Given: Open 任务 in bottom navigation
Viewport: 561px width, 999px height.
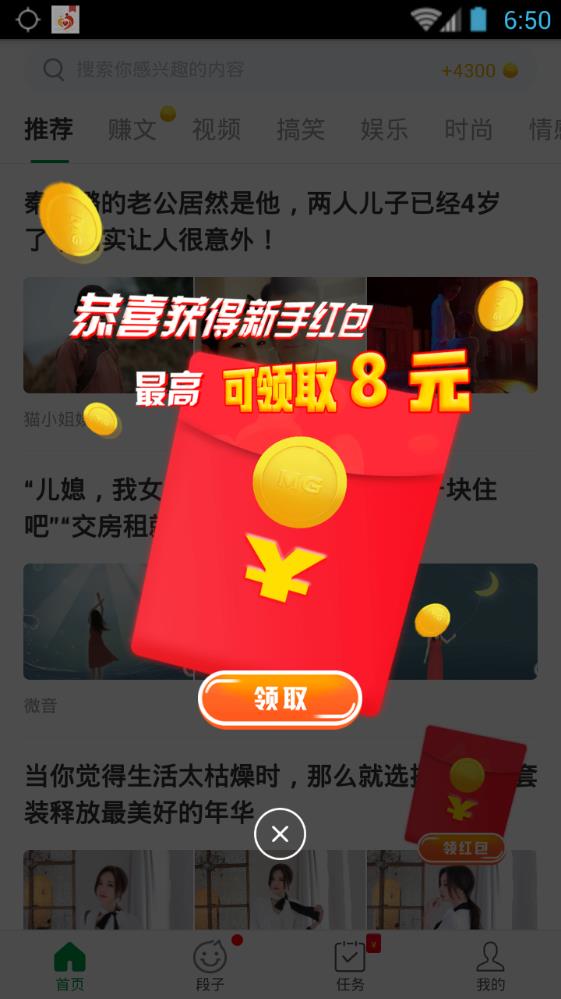Looking at the screenshot, I should [350, 965].
